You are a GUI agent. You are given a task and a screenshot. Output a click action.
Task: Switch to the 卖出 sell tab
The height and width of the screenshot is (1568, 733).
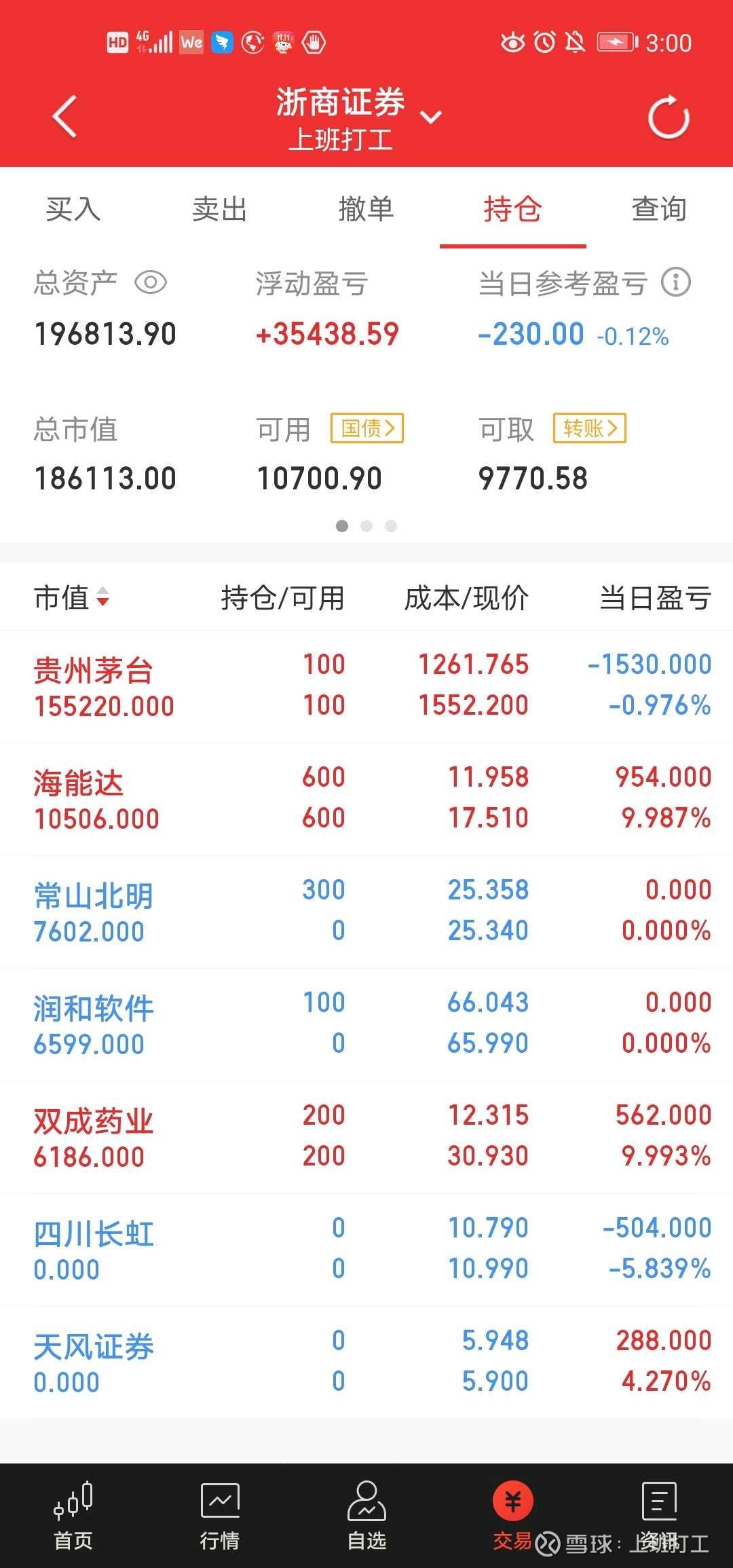pos(220,210)
